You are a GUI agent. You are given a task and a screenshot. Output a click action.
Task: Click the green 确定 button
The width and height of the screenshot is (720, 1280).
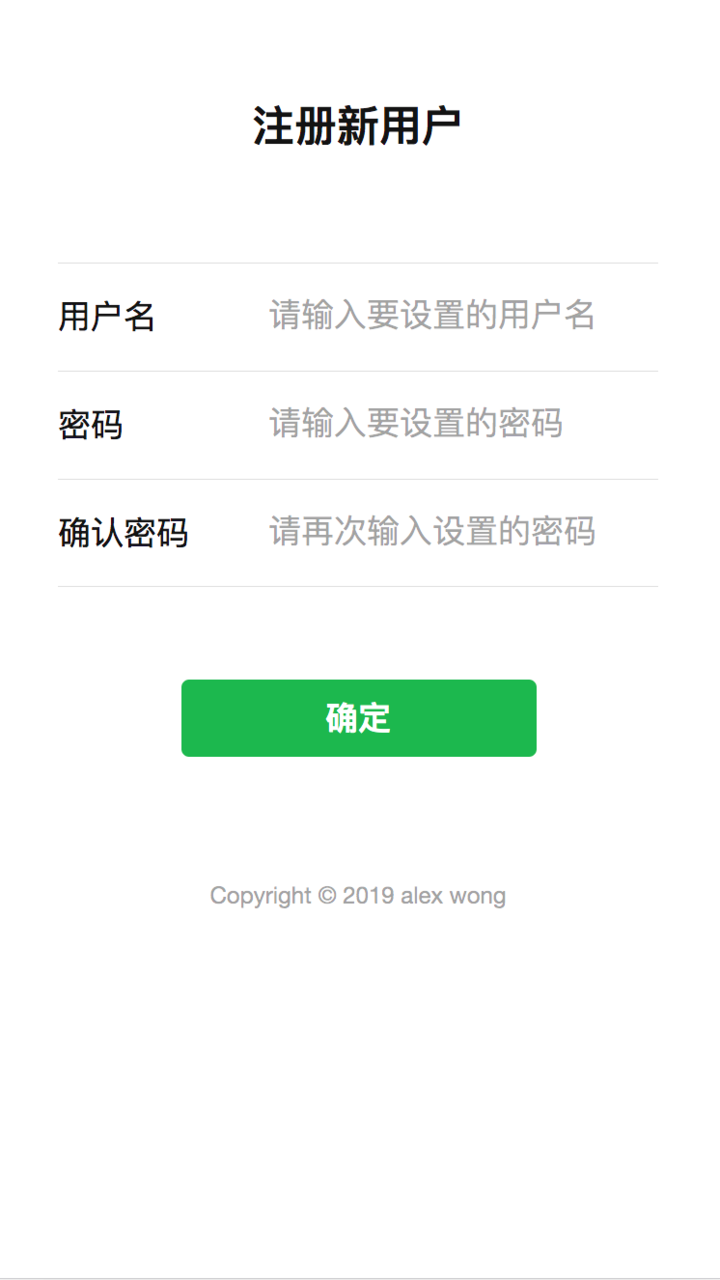tap(358, 717)
